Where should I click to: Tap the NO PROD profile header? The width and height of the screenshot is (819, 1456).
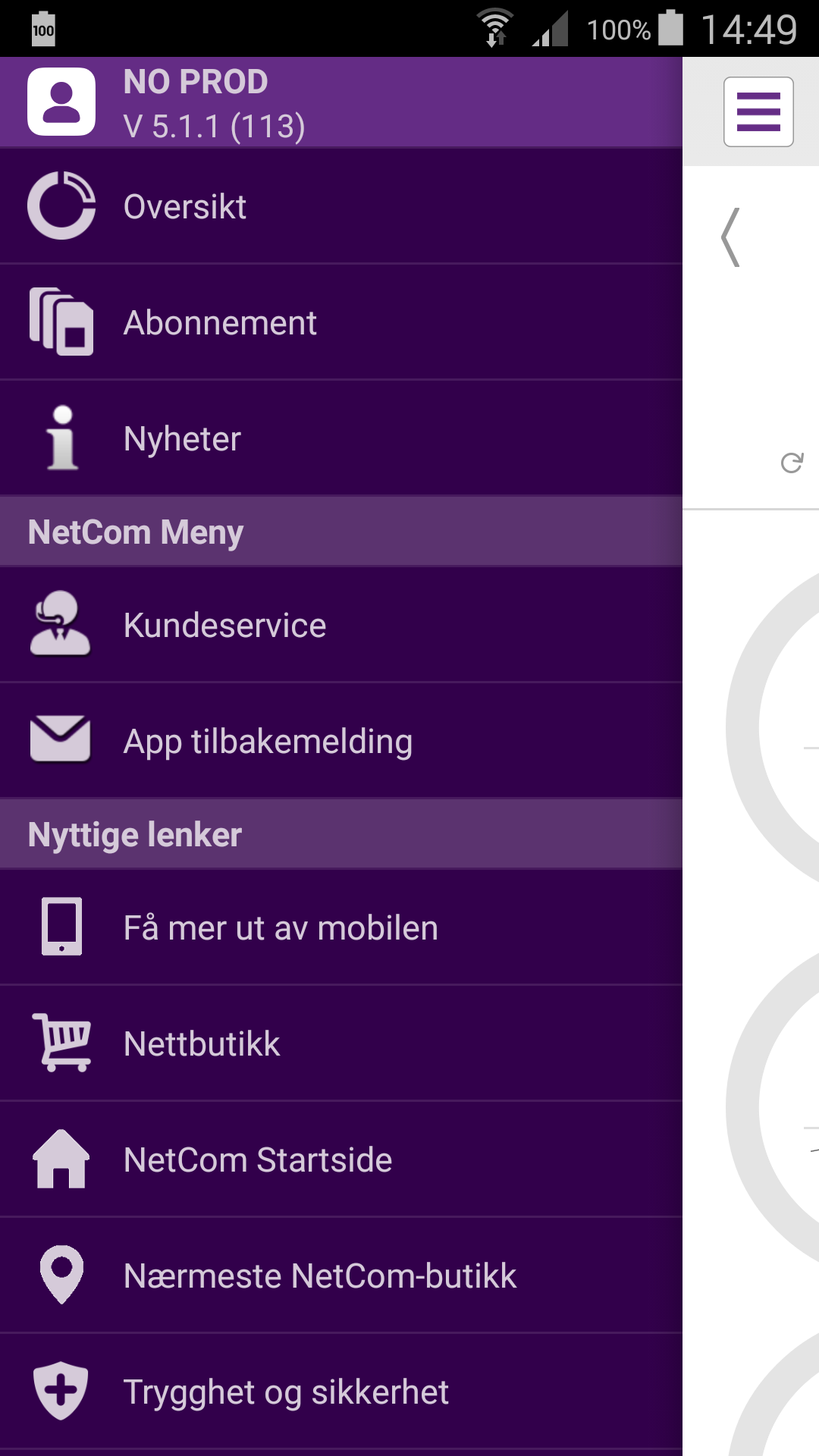pyautogui.click(x=341, y=102)
